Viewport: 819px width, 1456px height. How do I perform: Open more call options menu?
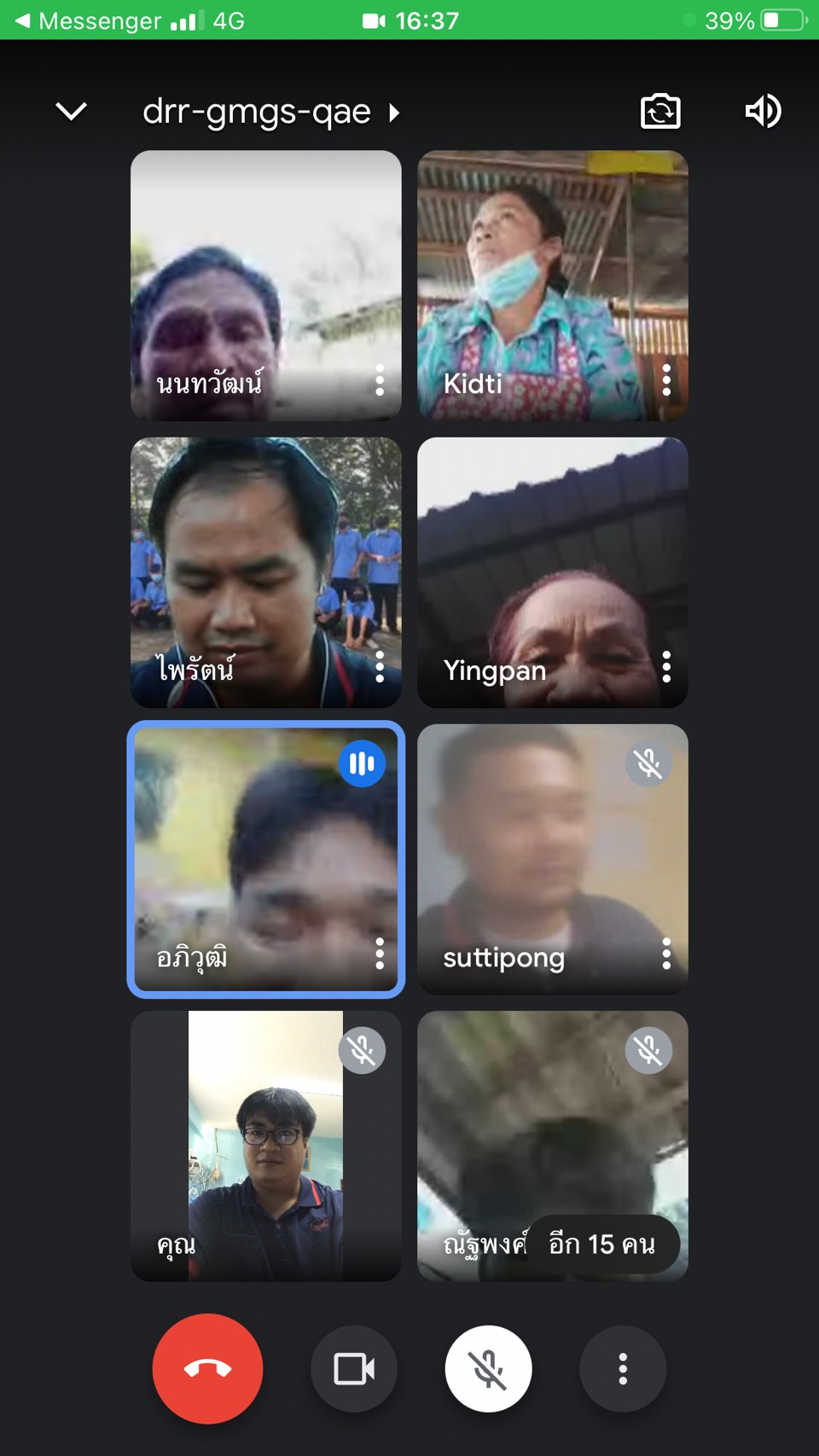coord(623,1369)
